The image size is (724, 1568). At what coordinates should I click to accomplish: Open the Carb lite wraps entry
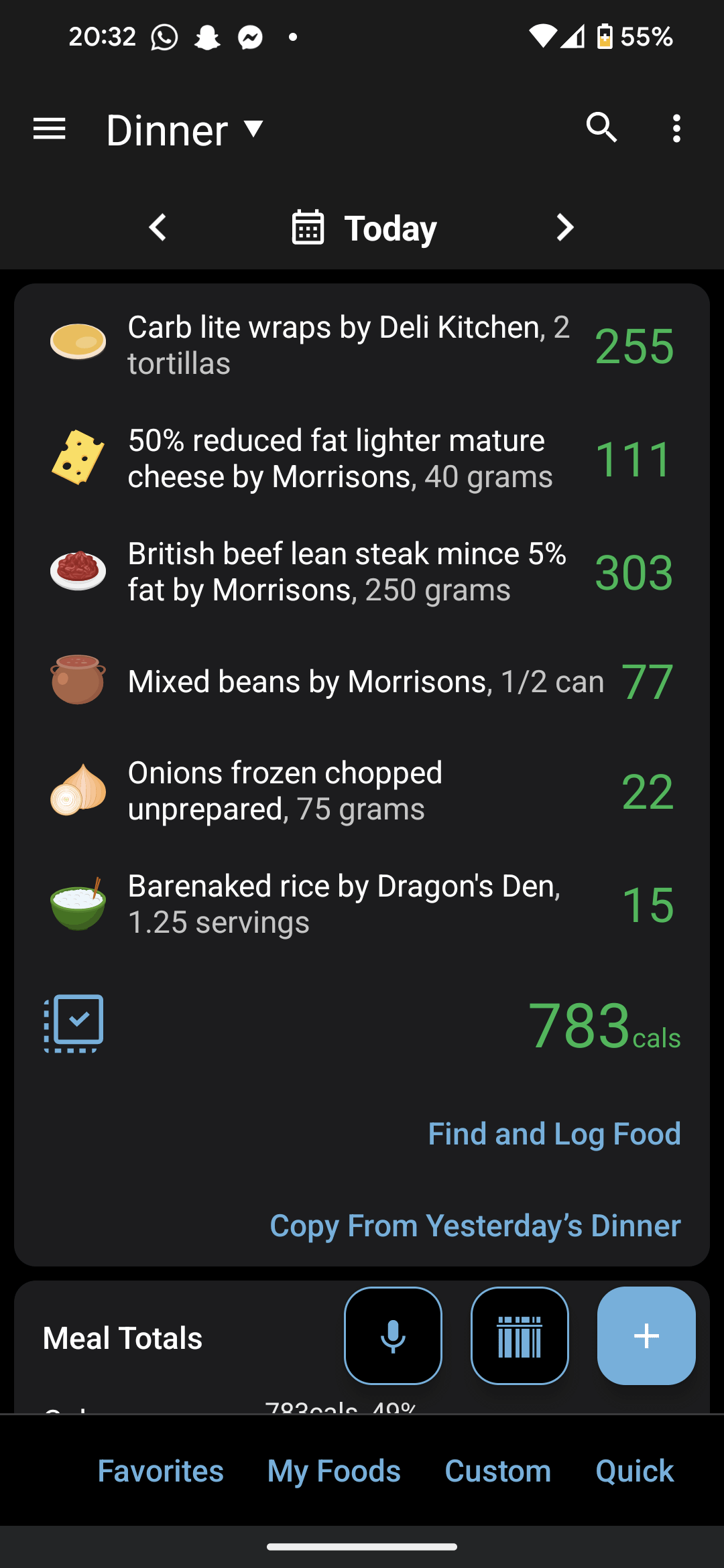click(x=349, y=345)
